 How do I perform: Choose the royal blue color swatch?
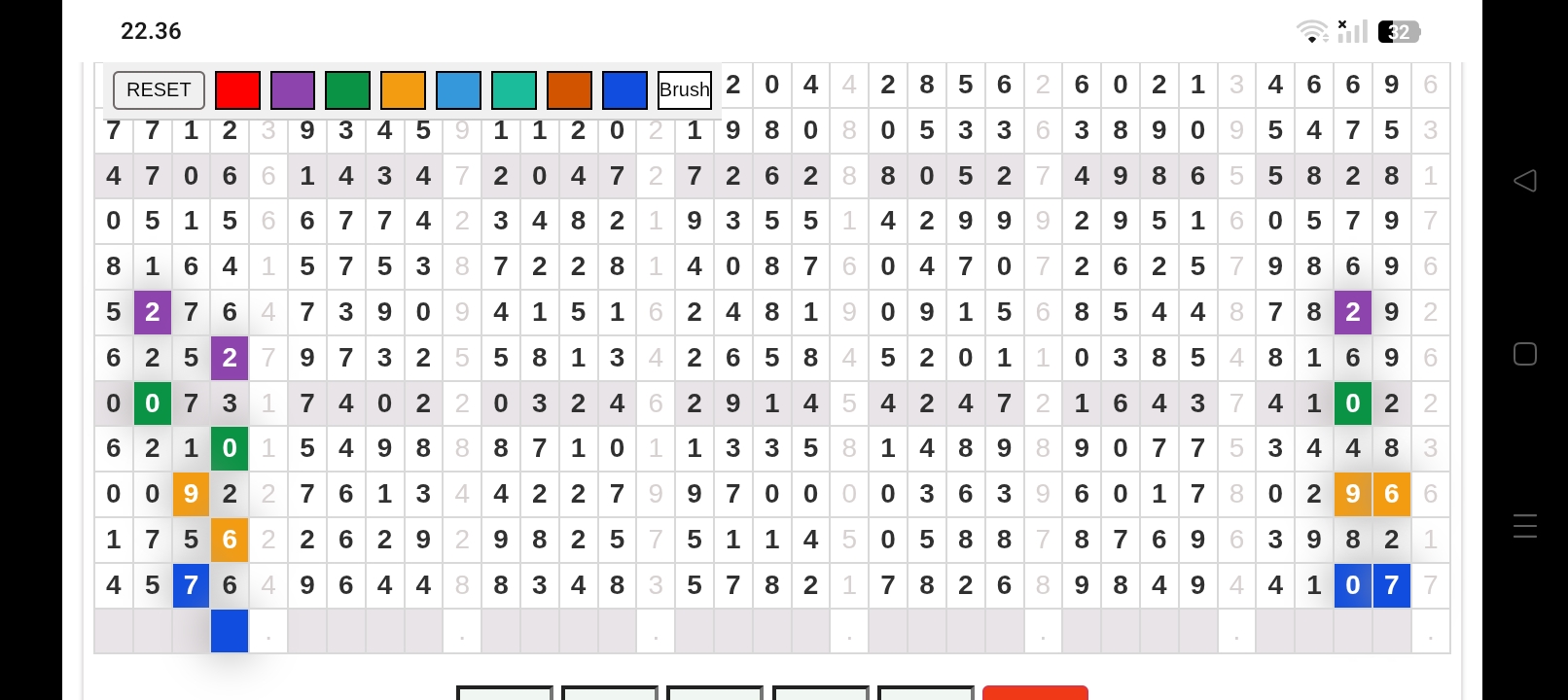point(624,90)
